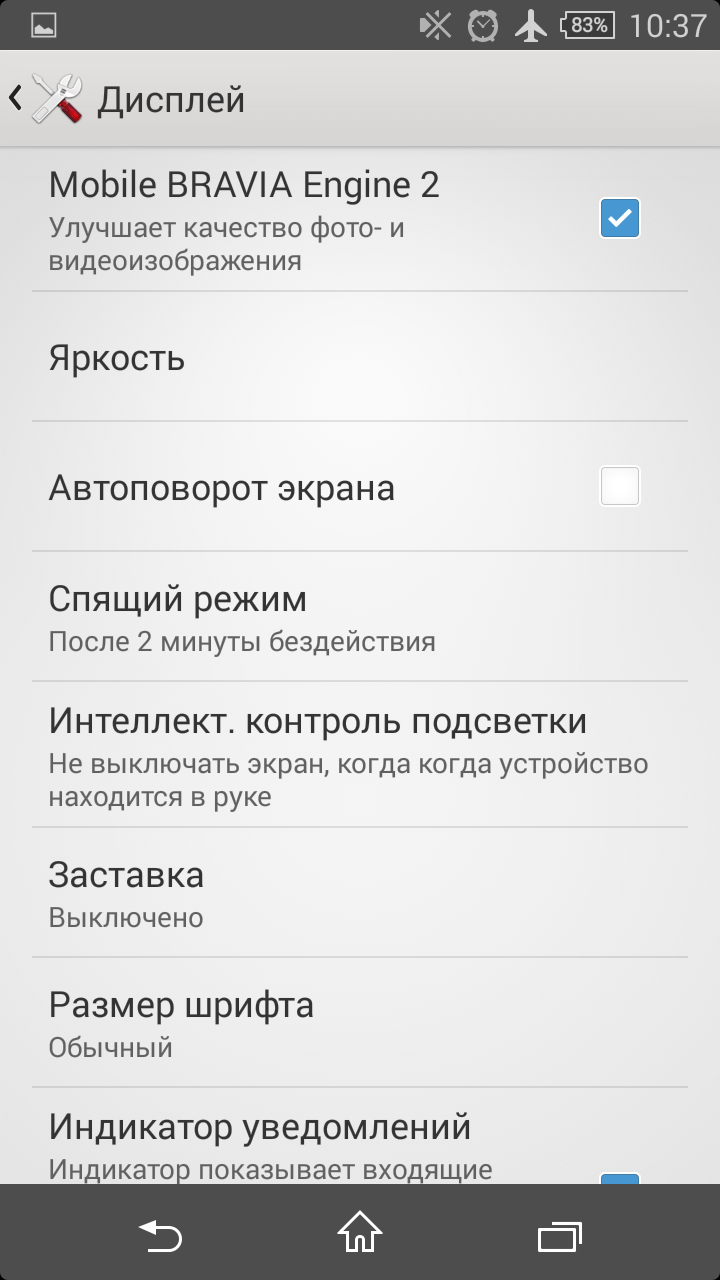Enable the Автоповорот экрана checkbox
This screenshot has height=1280, width=720.
click(619, 487)
